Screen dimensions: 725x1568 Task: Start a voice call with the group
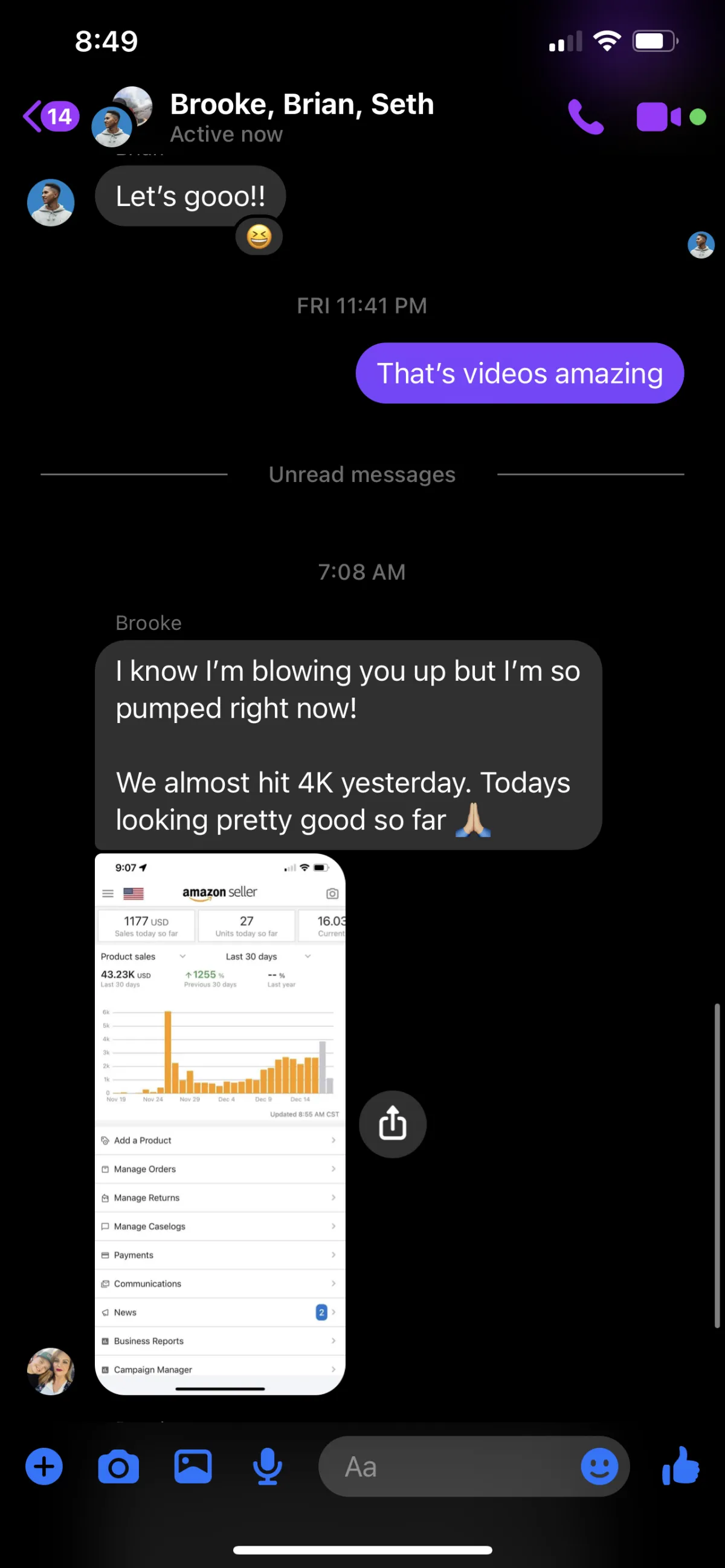pos(585,116)
